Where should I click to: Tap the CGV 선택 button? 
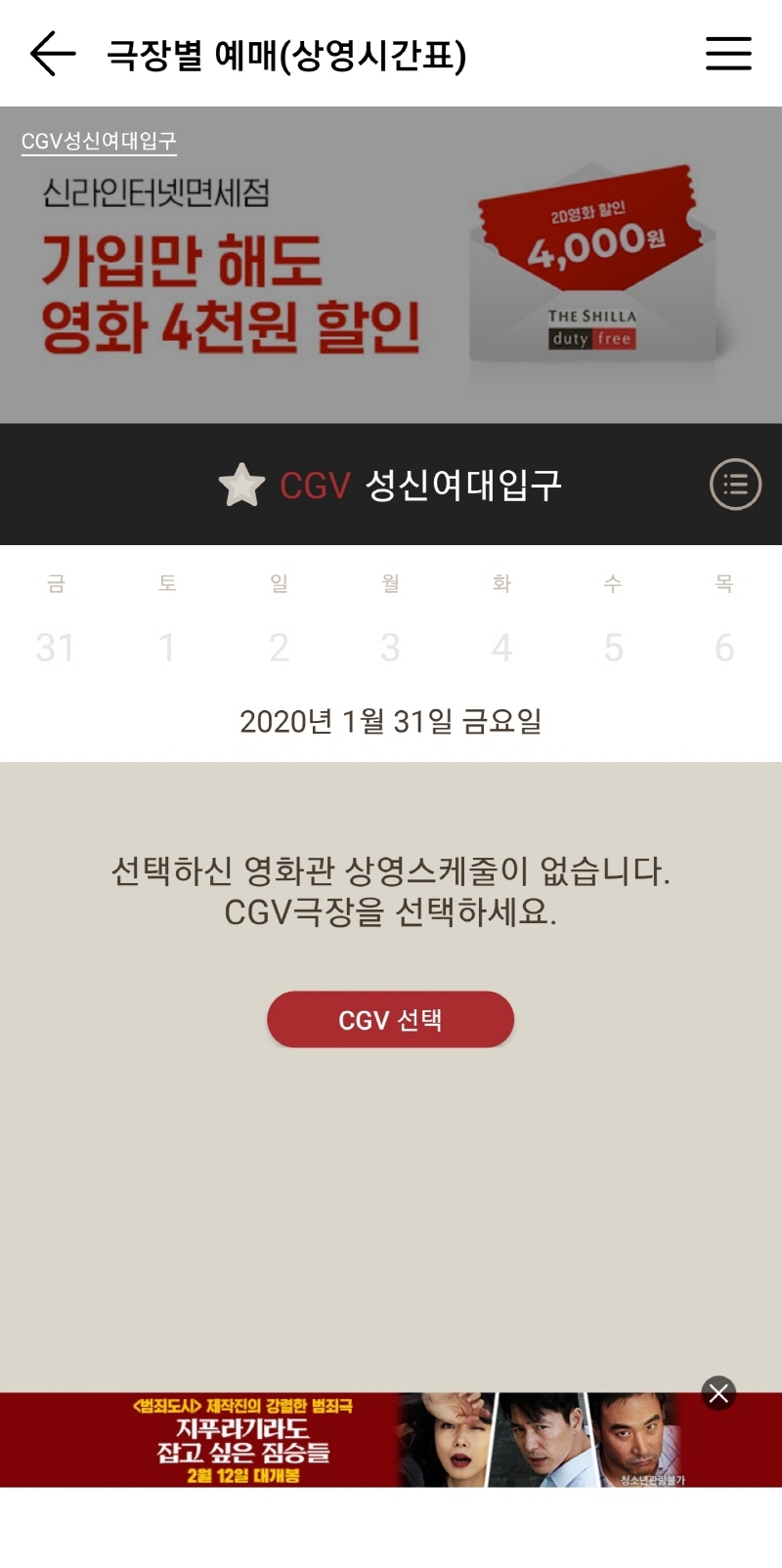click(390, 1020)
